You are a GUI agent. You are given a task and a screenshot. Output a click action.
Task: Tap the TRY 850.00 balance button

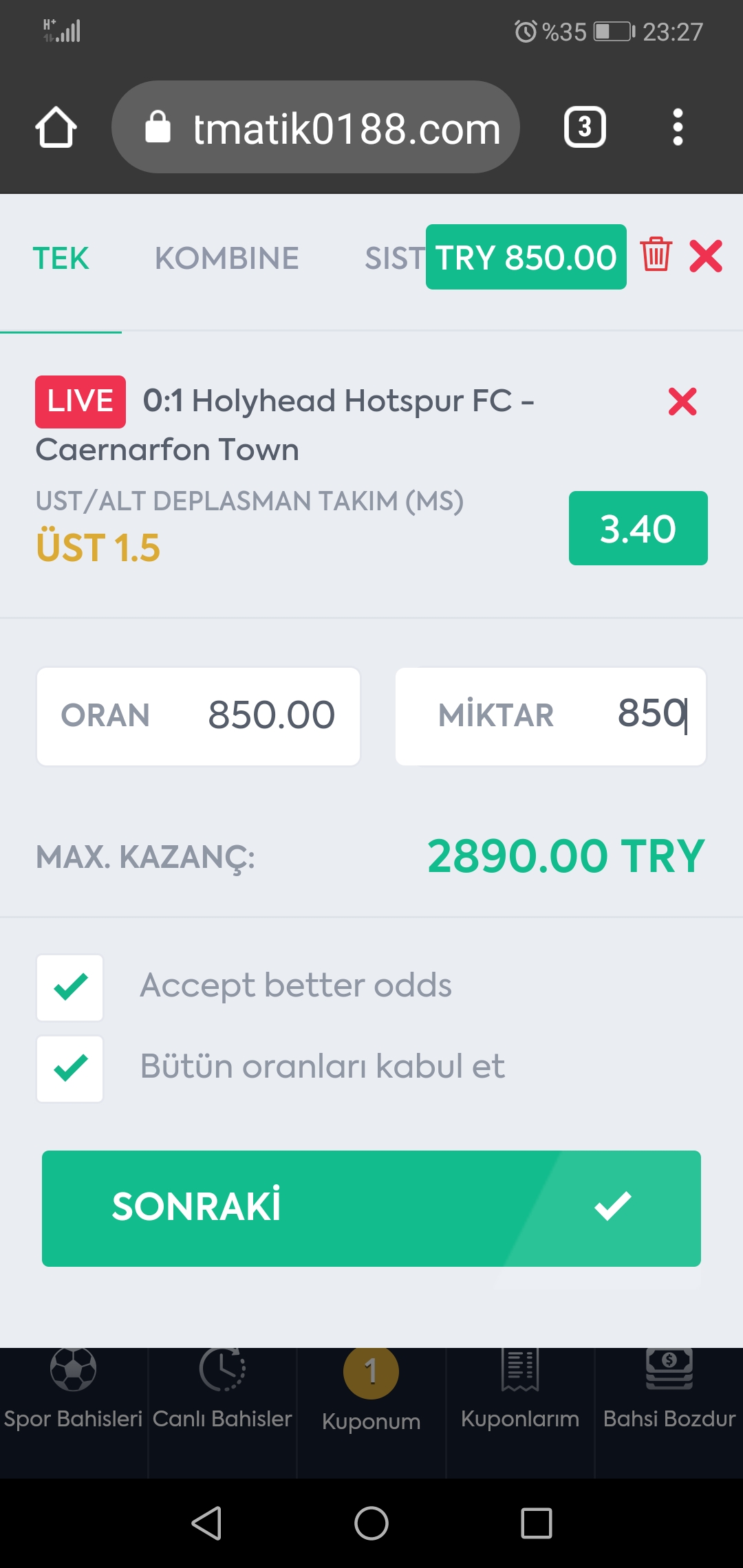coord(526,257)
